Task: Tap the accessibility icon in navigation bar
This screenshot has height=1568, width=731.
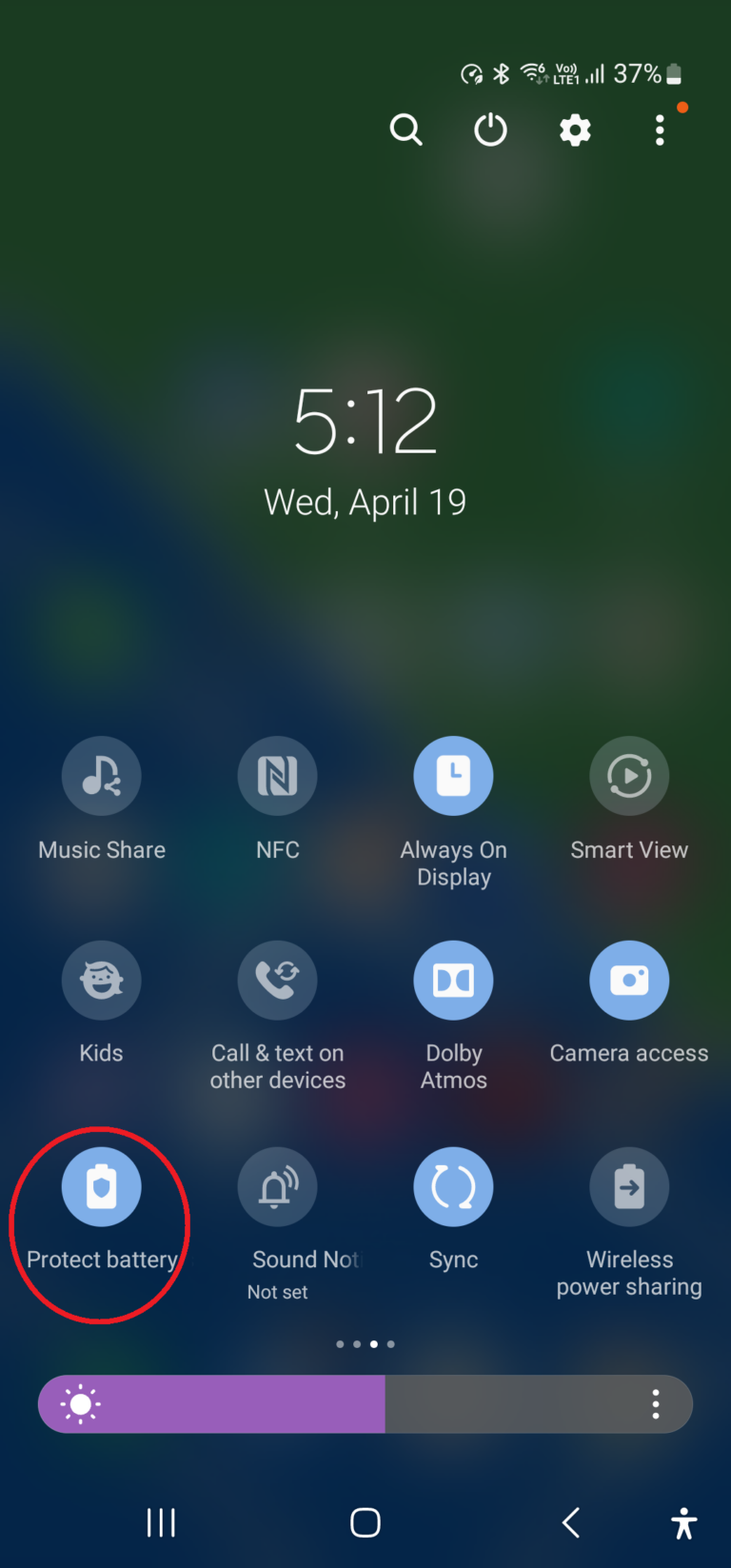Action: click(x=684, y=1523)
